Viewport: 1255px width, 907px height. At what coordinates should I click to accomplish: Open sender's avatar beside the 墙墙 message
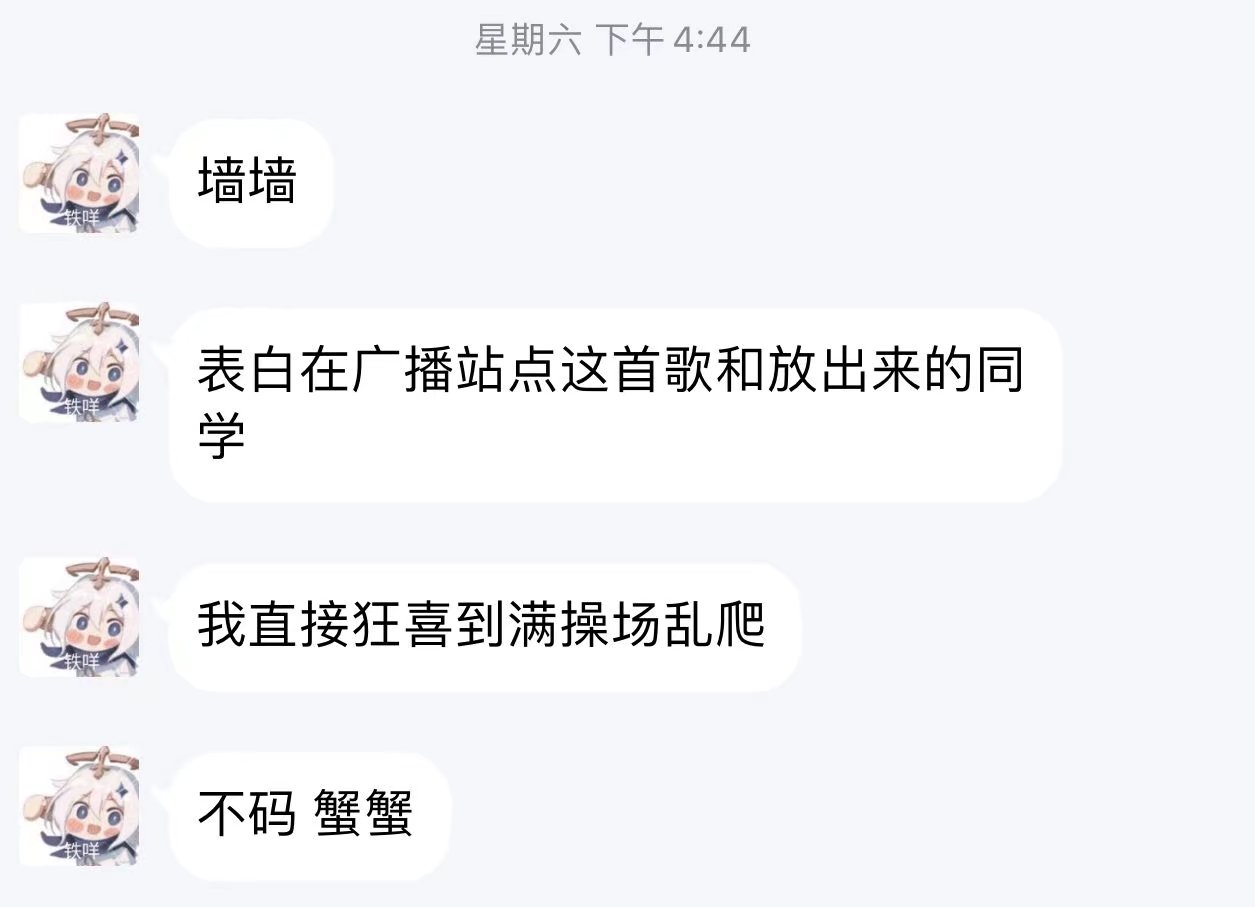(x=79, y=174)
